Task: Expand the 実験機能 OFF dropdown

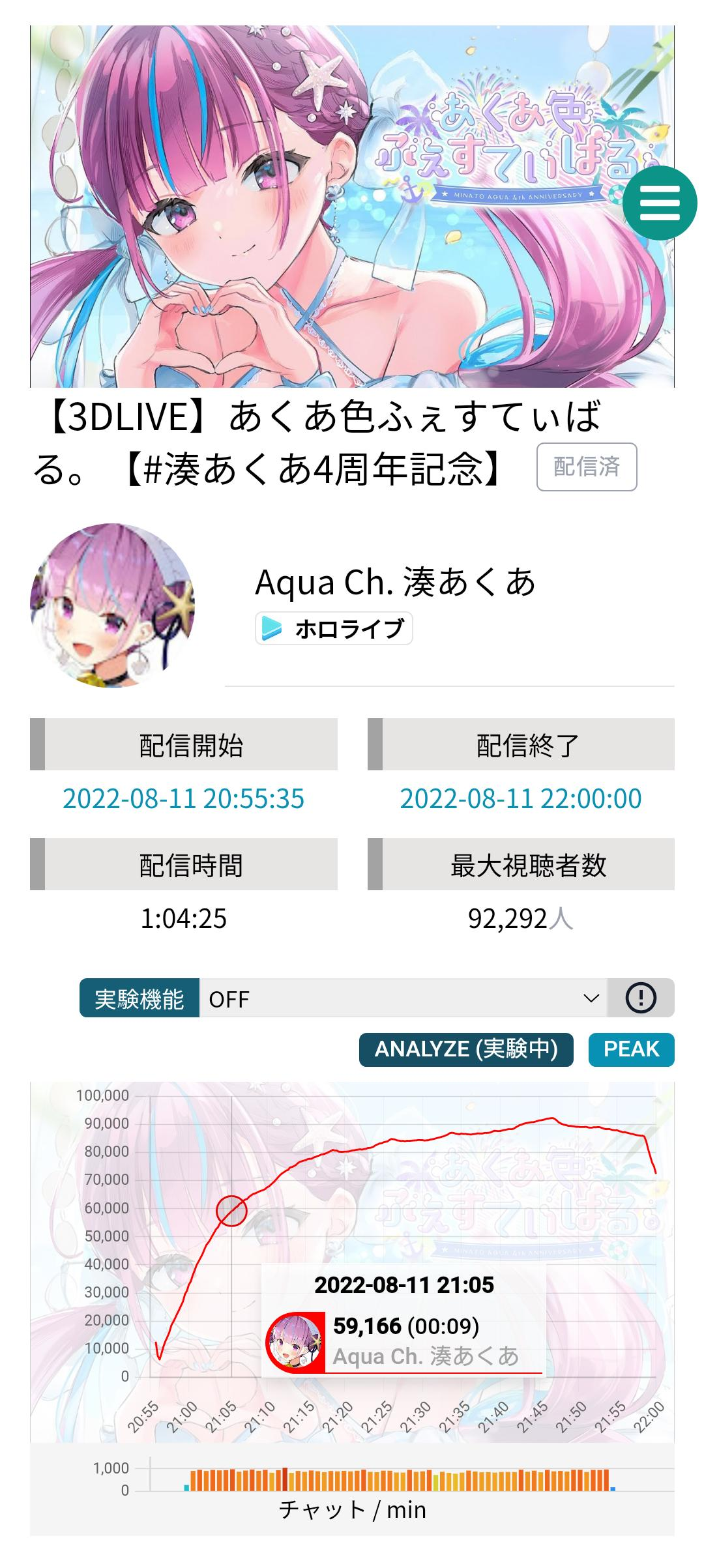Action: 403,998
